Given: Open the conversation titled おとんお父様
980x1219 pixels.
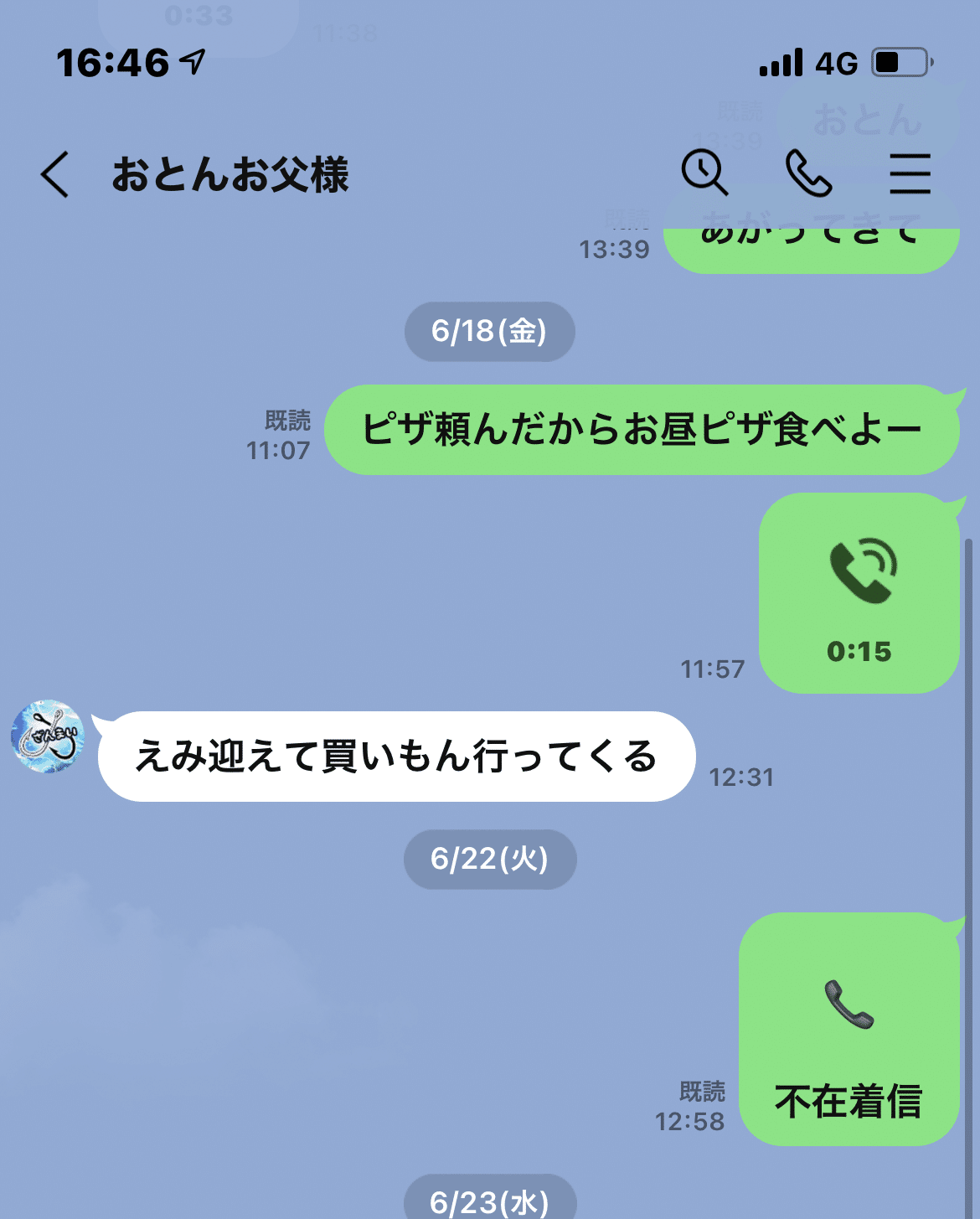Looking at the screenshot, I should [232, 174].
